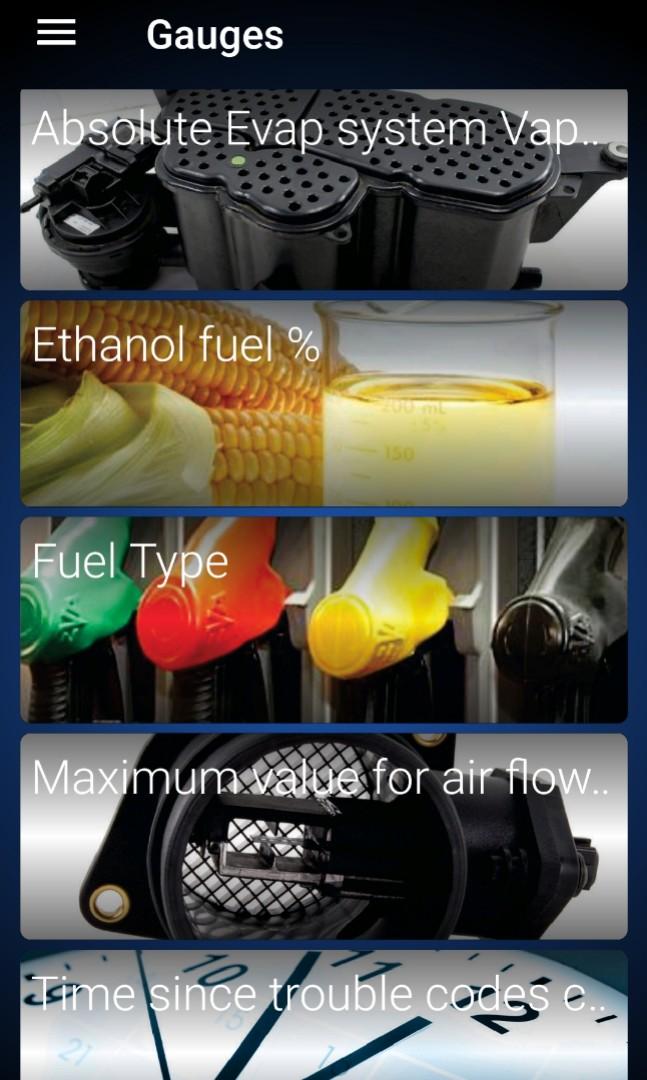Image resolution: width=647 pixels, height=1080 pixels.
Task: Select the Ethanol fuel % gauge
Action: (x=324, y=404)
